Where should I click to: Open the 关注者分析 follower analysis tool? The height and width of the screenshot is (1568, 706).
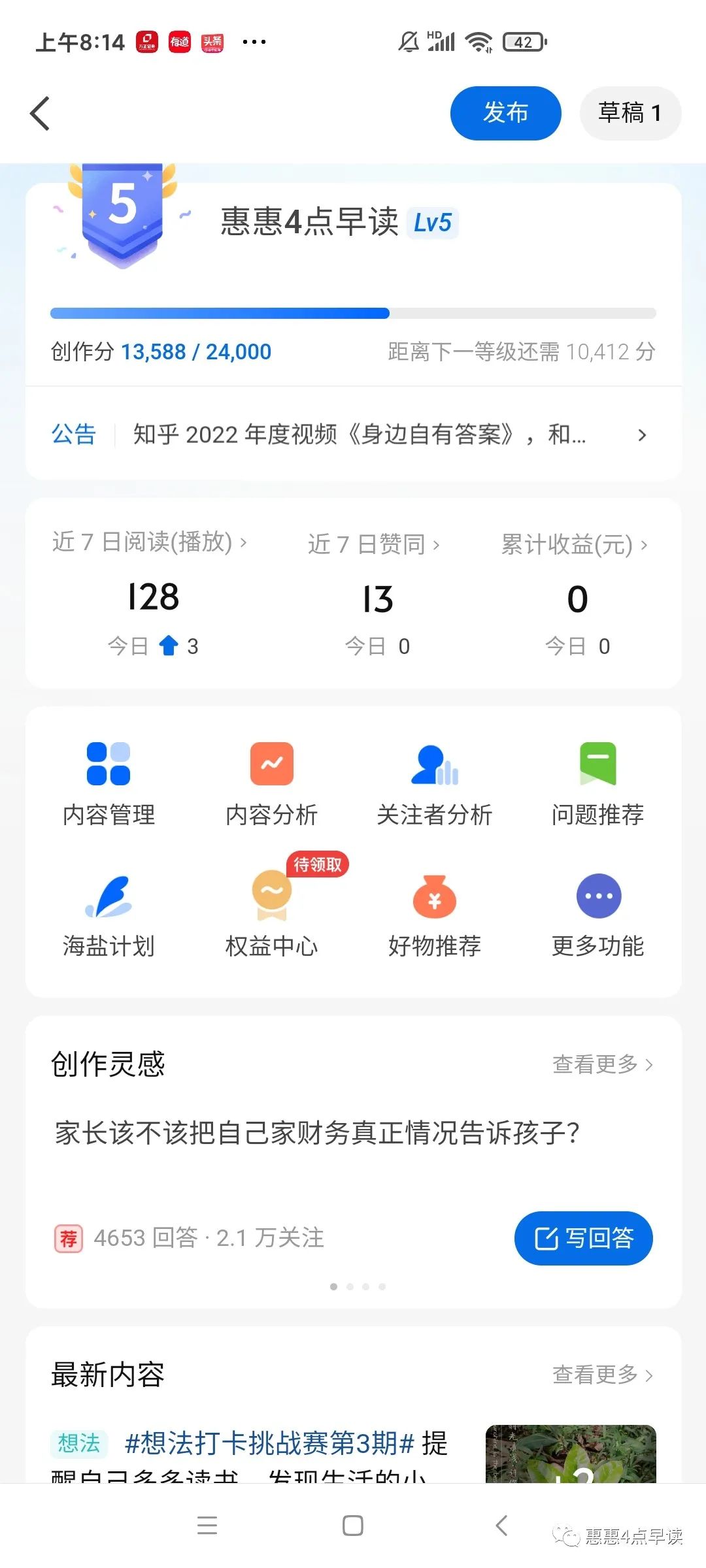(435, 782)
